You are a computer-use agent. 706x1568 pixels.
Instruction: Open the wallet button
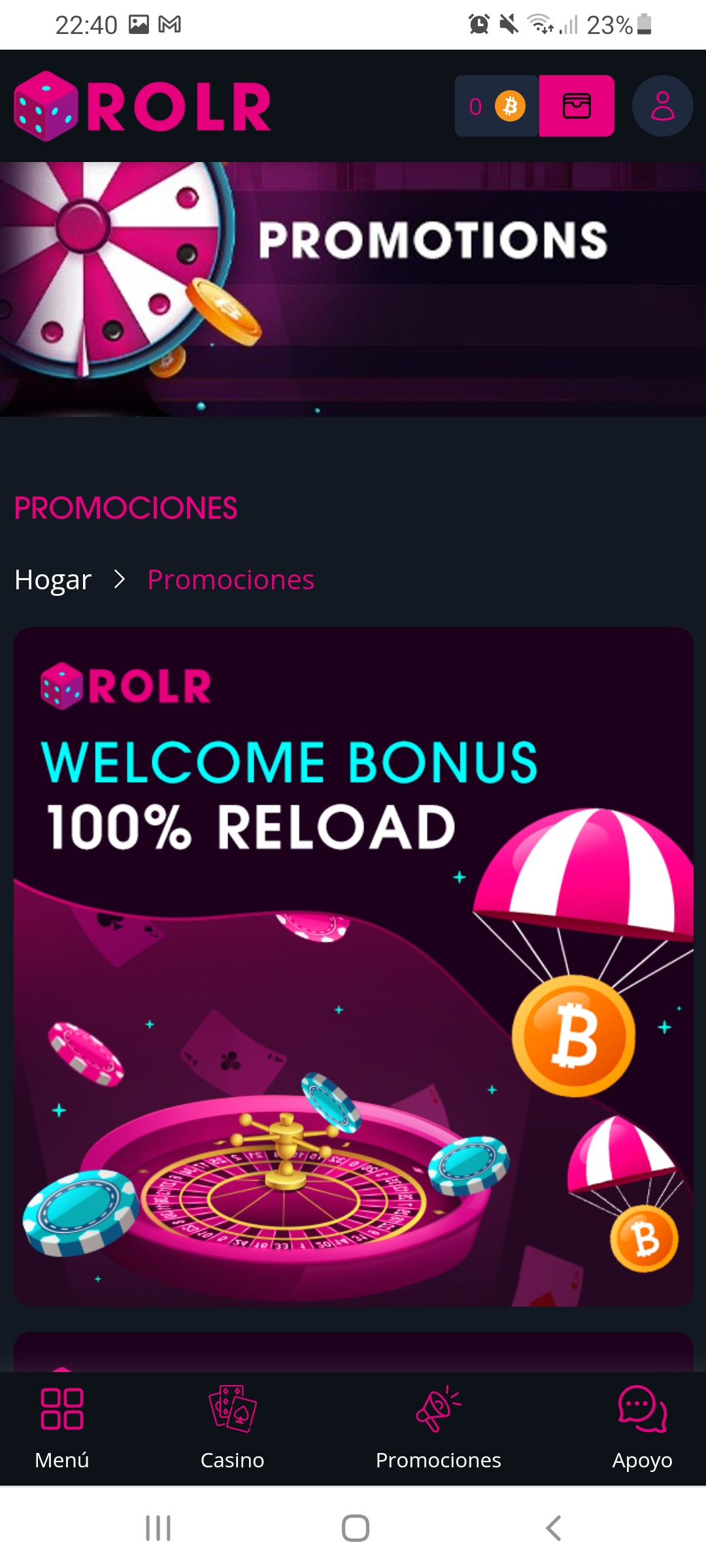(x=576, y=106)
